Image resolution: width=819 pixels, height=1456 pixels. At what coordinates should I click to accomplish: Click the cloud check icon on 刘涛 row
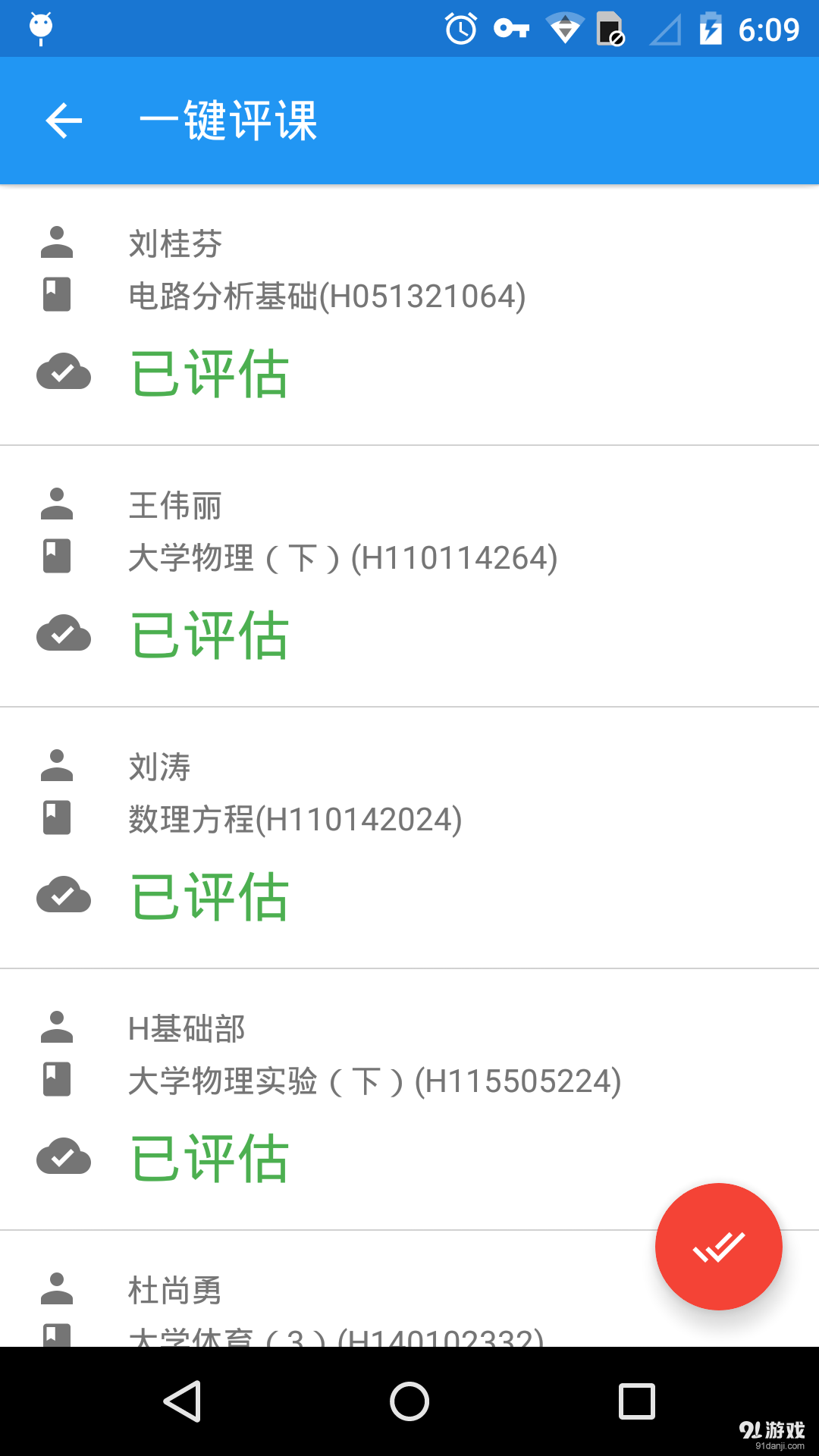click(64, 895)
